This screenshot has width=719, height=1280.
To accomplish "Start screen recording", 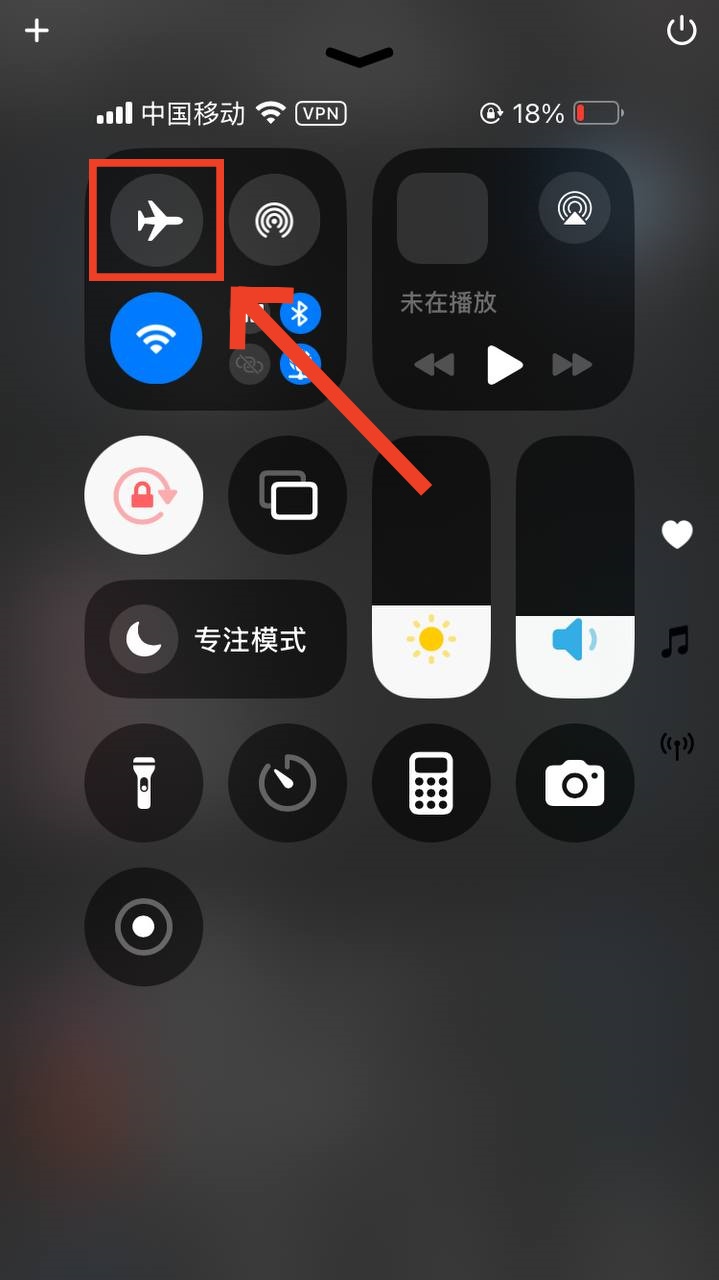I will coord(144,927).
